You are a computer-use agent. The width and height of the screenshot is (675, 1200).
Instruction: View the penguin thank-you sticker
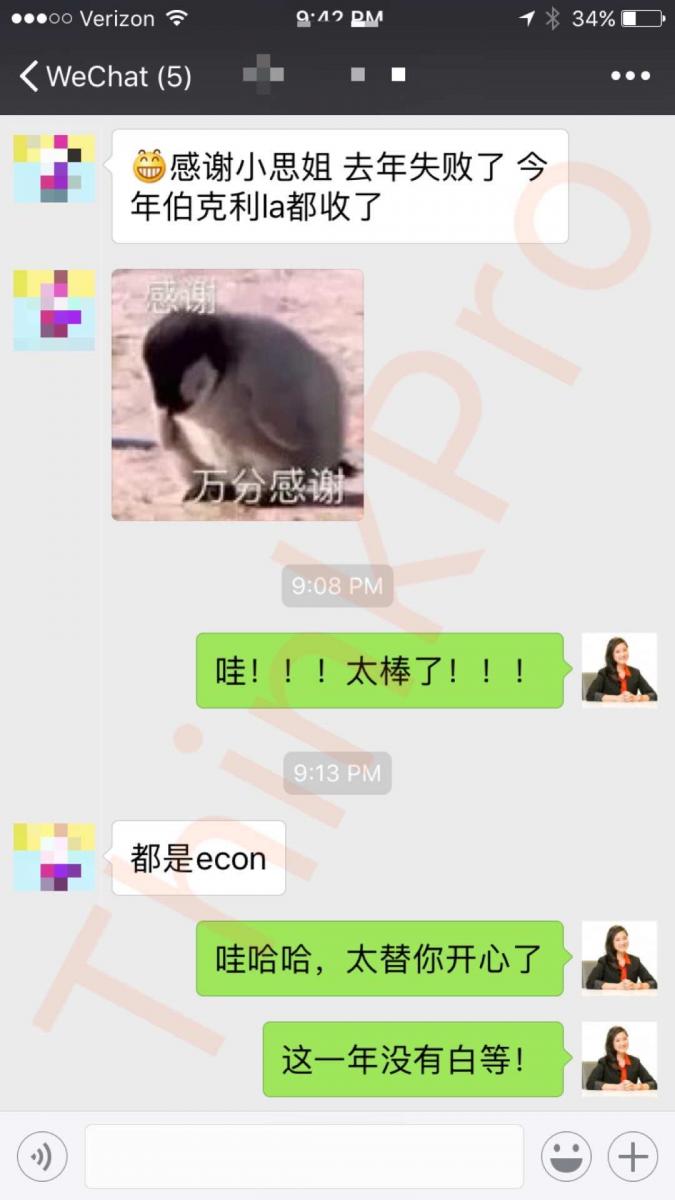point(237,395)
